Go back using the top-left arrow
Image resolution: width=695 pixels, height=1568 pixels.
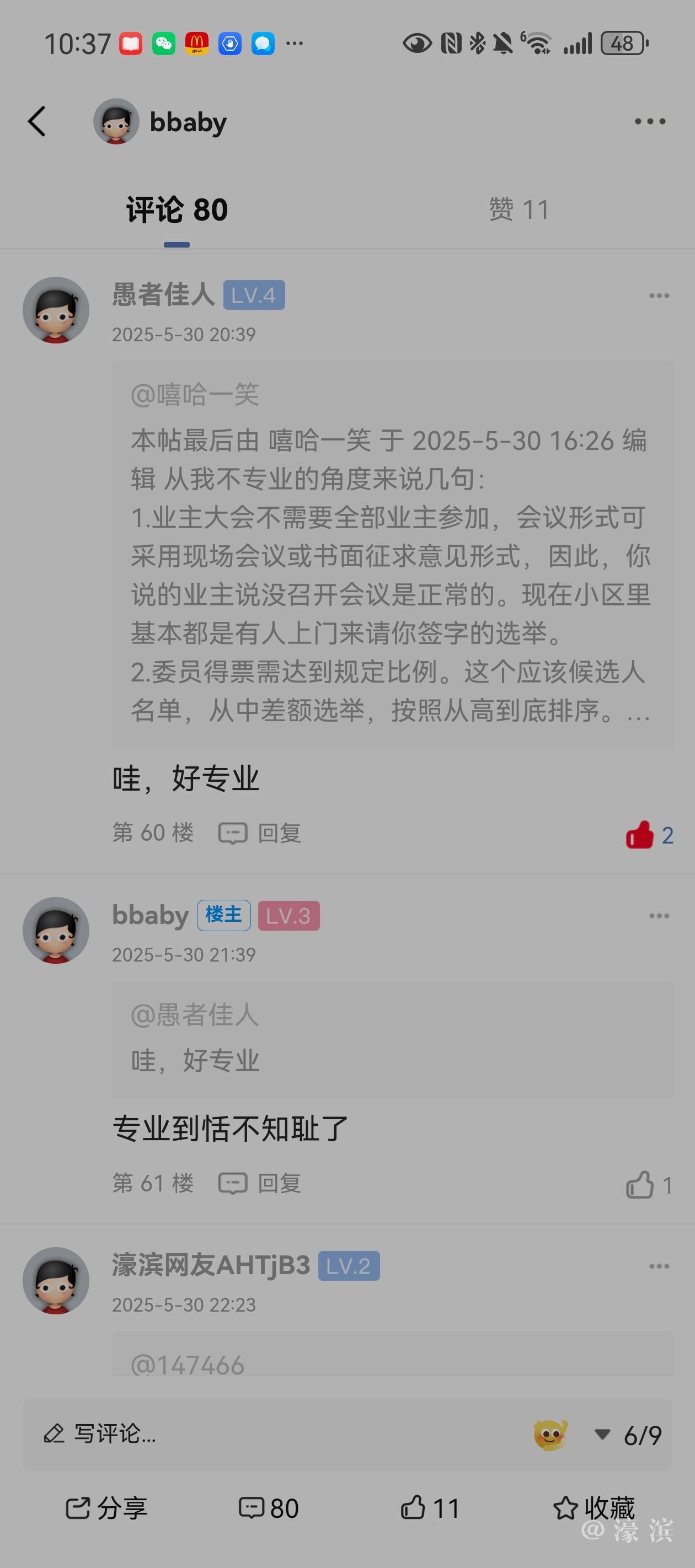click(37, 122)
